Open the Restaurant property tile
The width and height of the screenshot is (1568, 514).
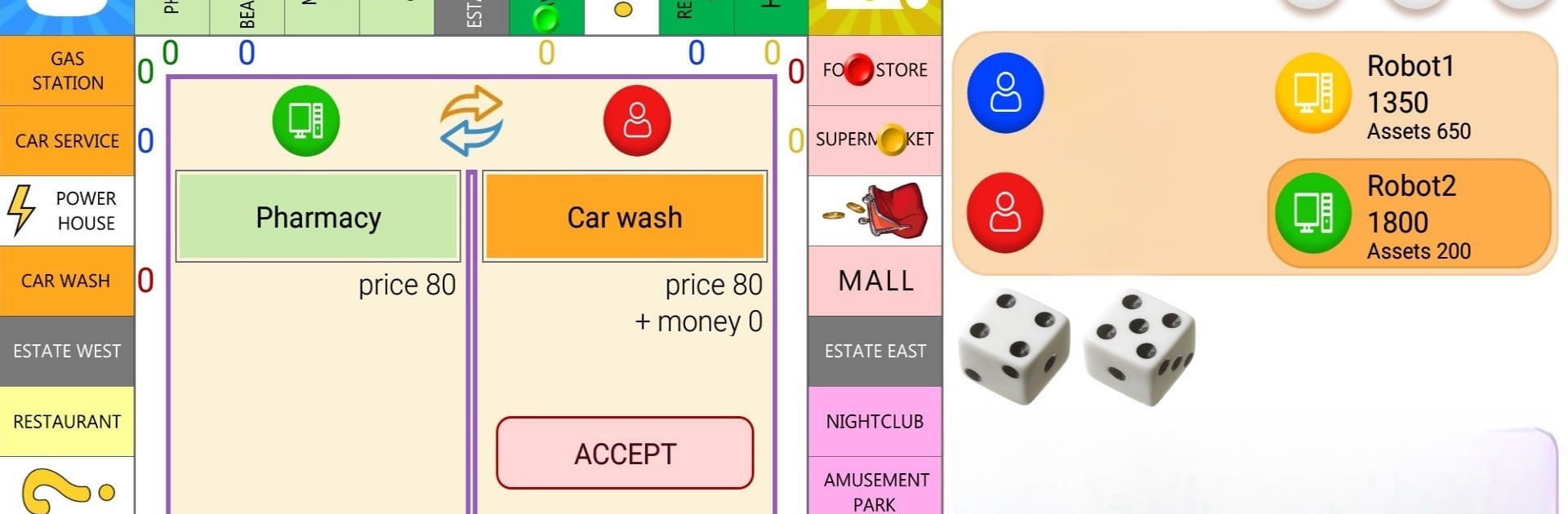point(67,421)
